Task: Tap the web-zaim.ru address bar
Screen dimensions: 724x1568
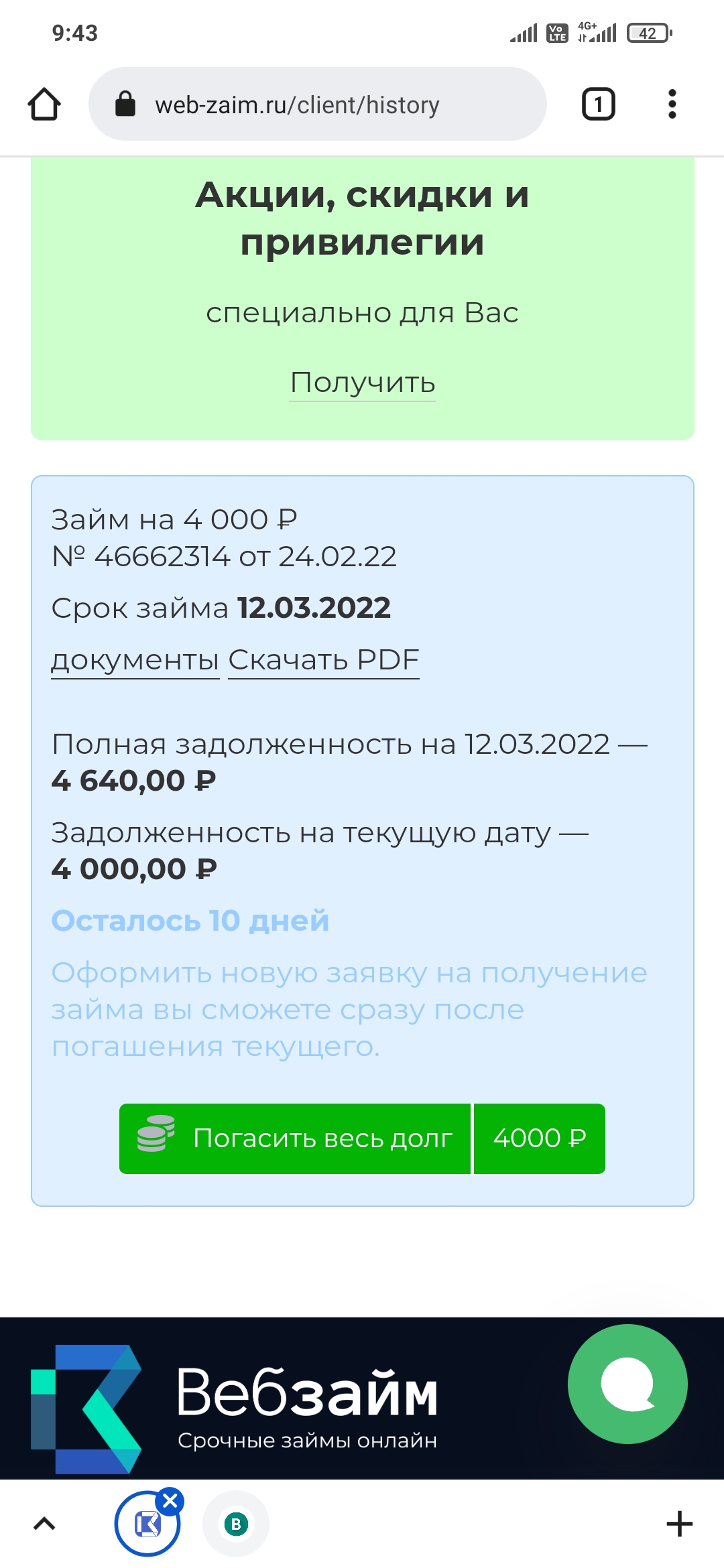Action: (x=316, y=105)
